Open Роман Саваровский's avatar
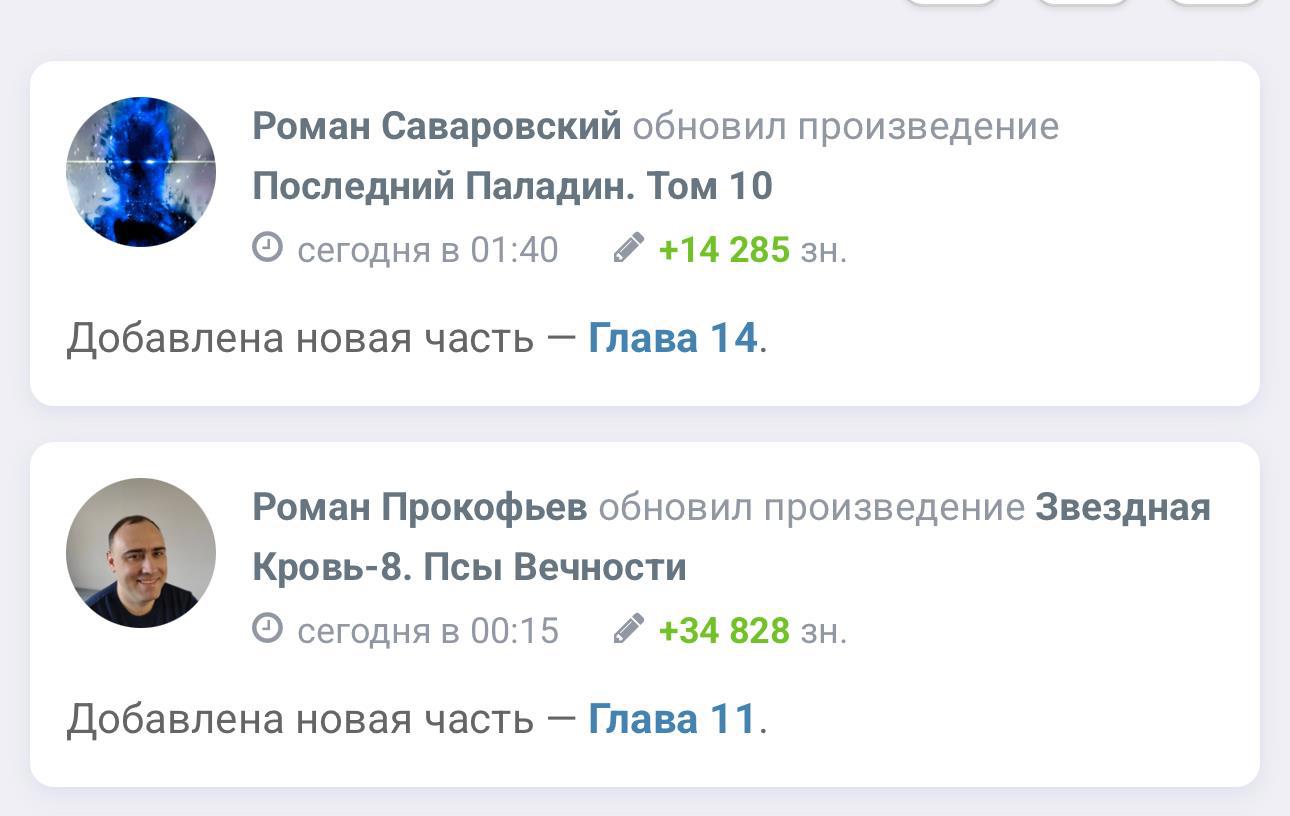This screenshot has width=1290, height=816. pos(141,172)
